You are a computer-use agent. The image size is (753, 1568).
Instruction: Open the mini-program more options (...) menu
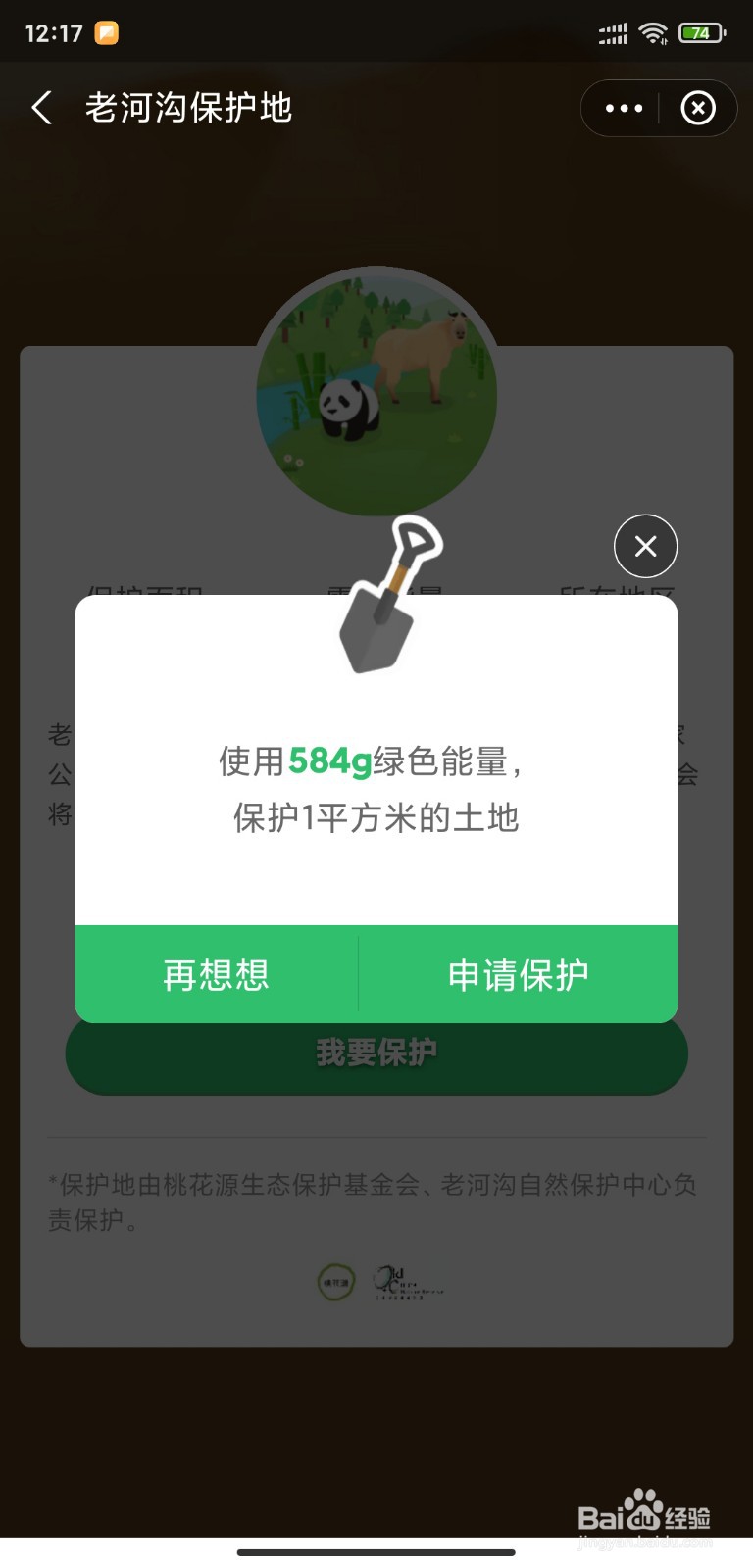pyautogui.click(x=622, y=108)
